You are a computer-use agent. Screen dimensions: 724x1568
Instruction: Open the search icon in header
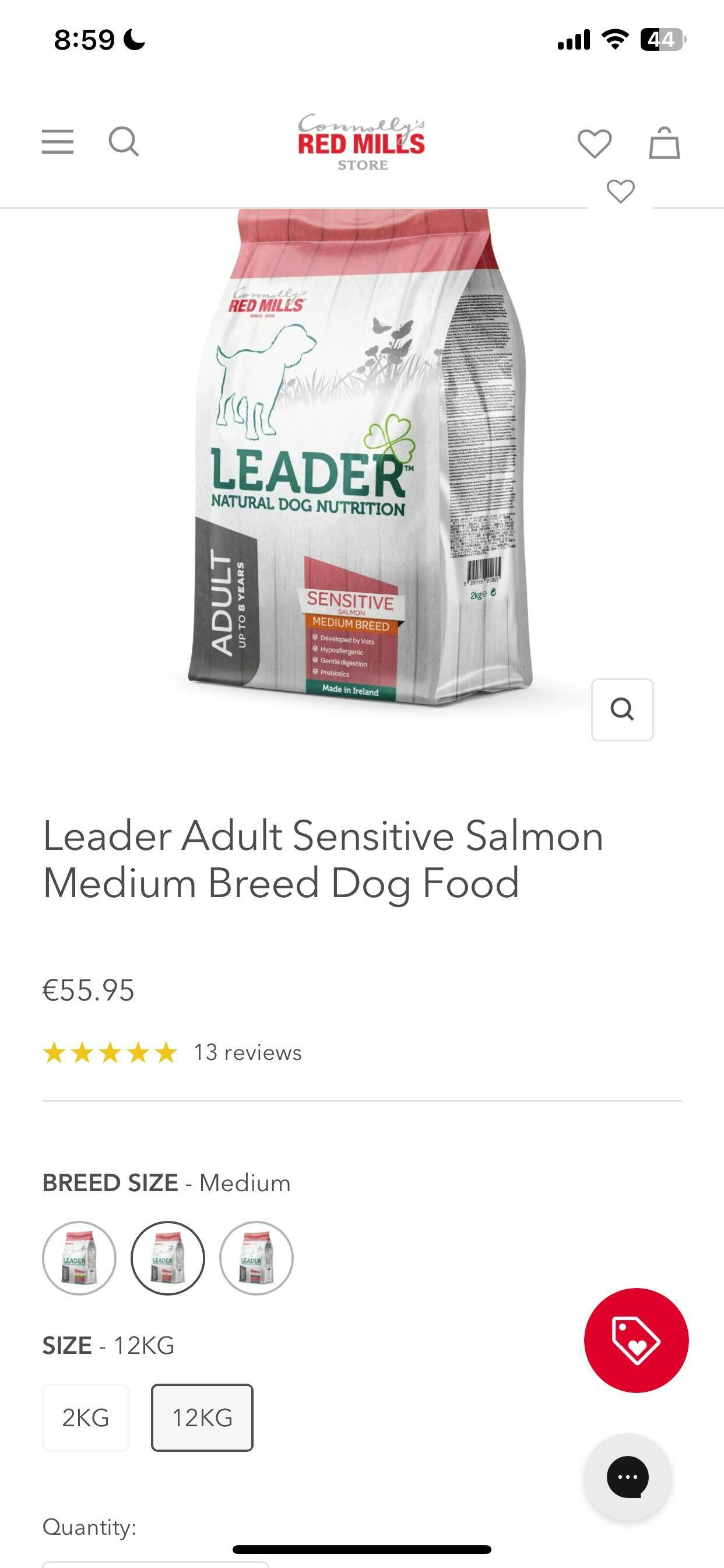[x=124, y=142]
